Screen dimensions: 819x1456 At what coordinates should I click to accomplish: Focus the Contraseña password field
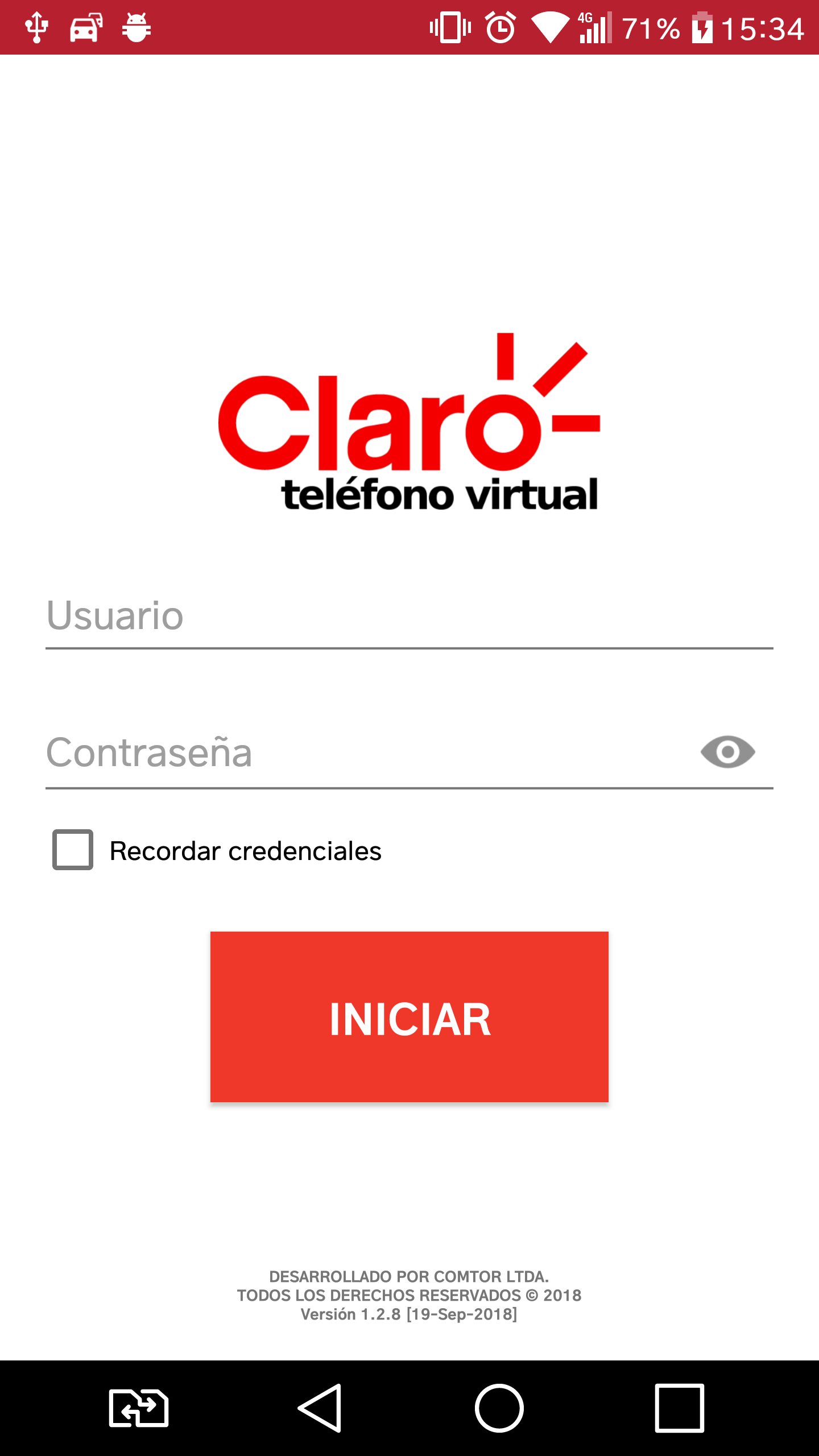pos(370,753)
